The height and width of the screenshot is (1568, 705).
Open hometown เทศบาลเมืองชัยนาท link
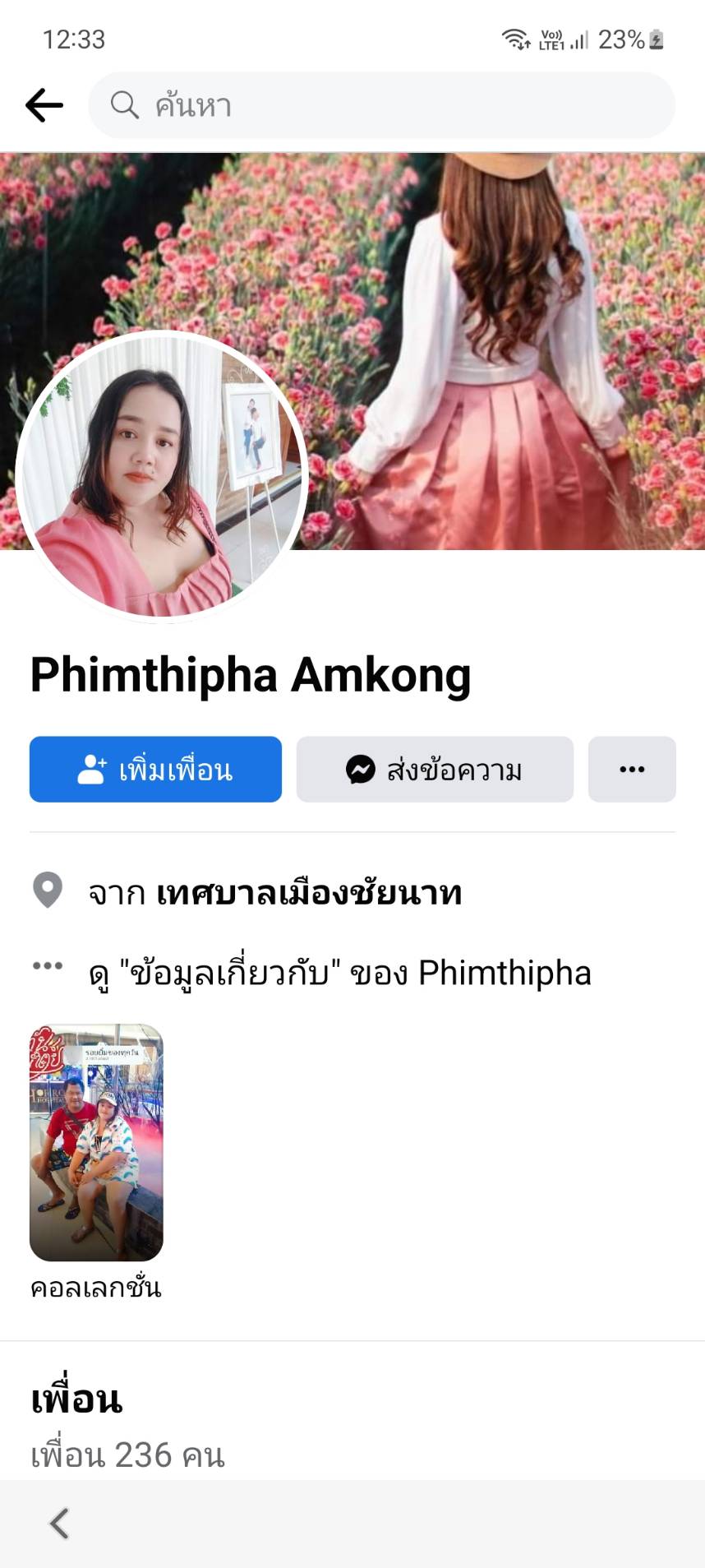[309, 893]
